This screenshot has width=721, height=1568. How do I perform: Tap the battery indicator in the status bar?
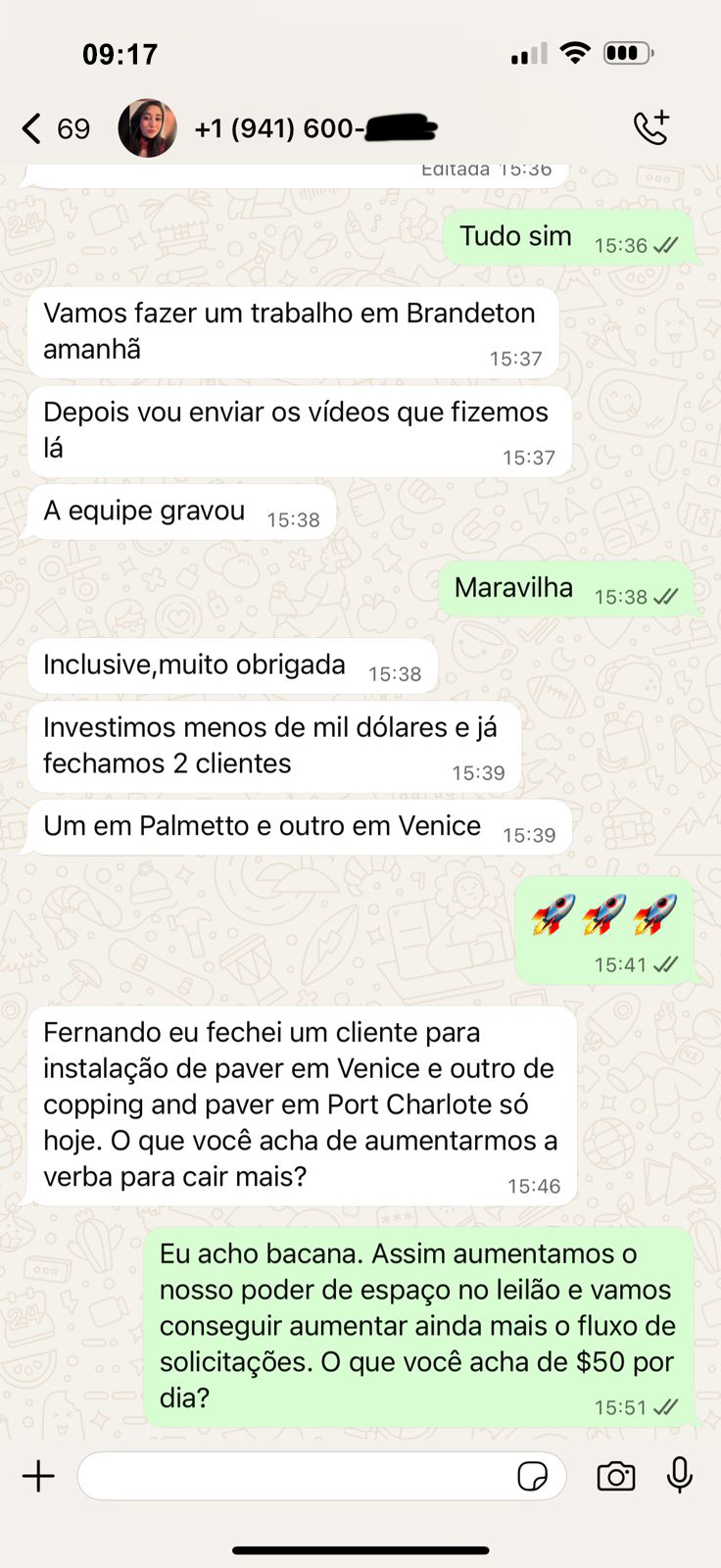click(628, 53)
